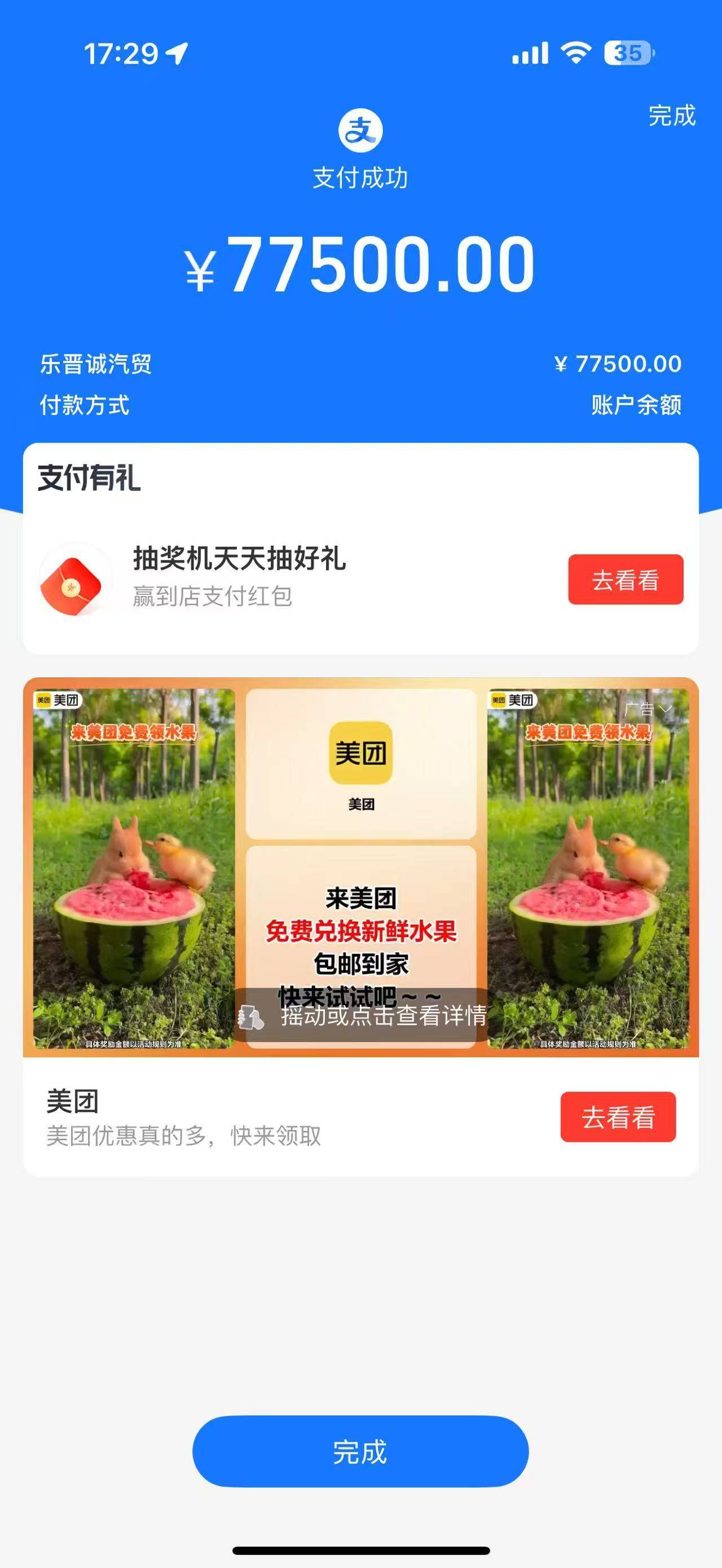This screenshot has width=722, height=1568.
Task: Tap the blue 完成 button at bottom
Action: (x=360, y=1452)
